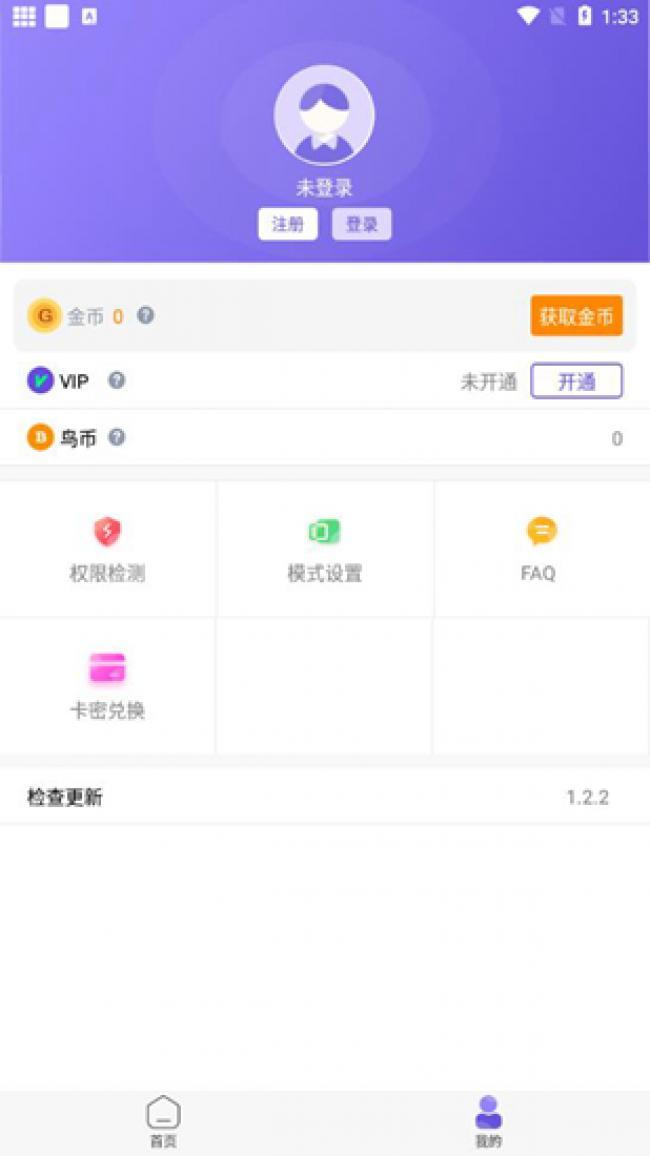Screen dimensions: 650x1156
Task: Tap the 登录 login button
Action: click(x=361, y=224)
